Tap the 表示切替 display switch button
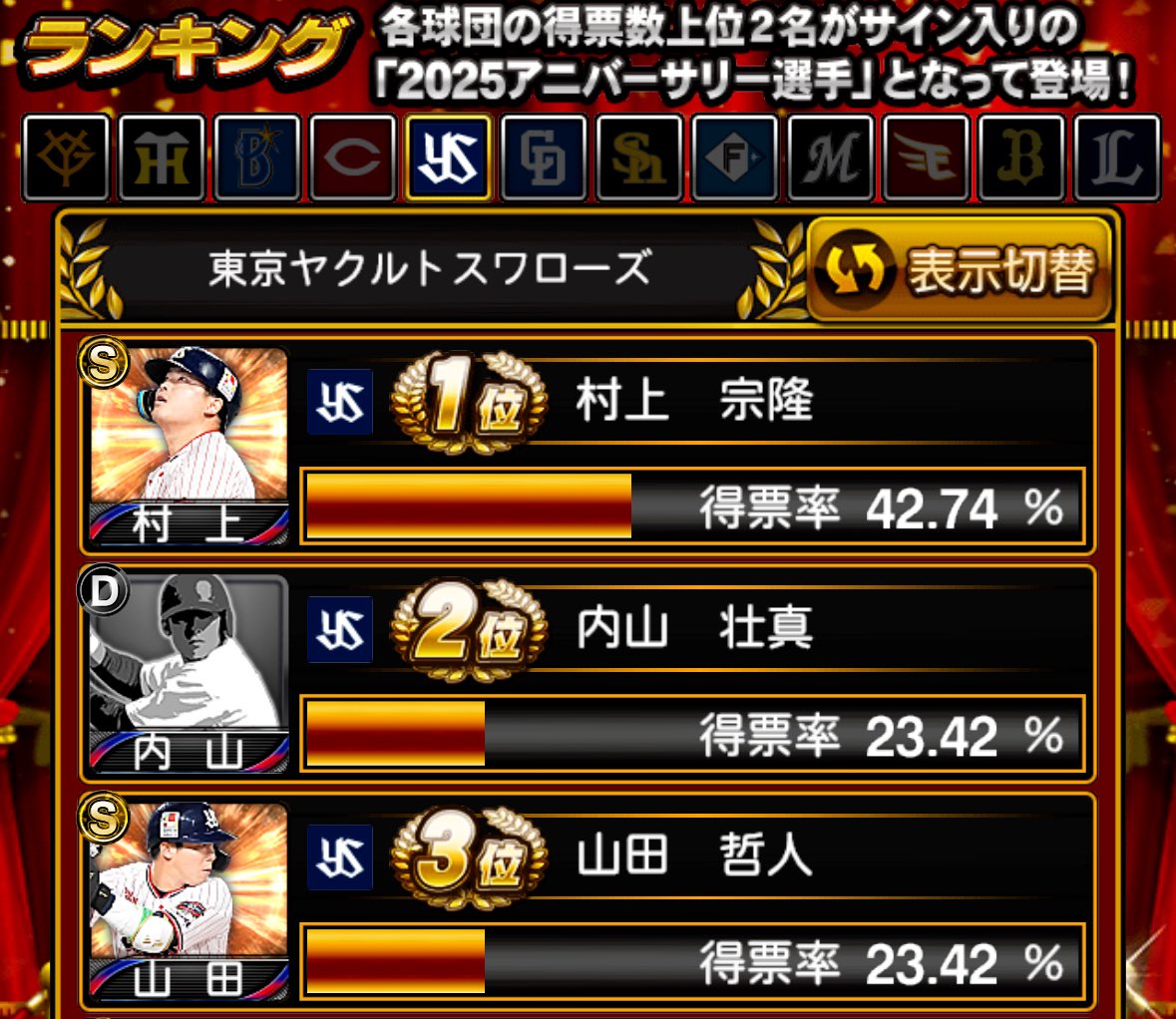This screenshot has height=1019, width=1176. [x=960, y=269]
